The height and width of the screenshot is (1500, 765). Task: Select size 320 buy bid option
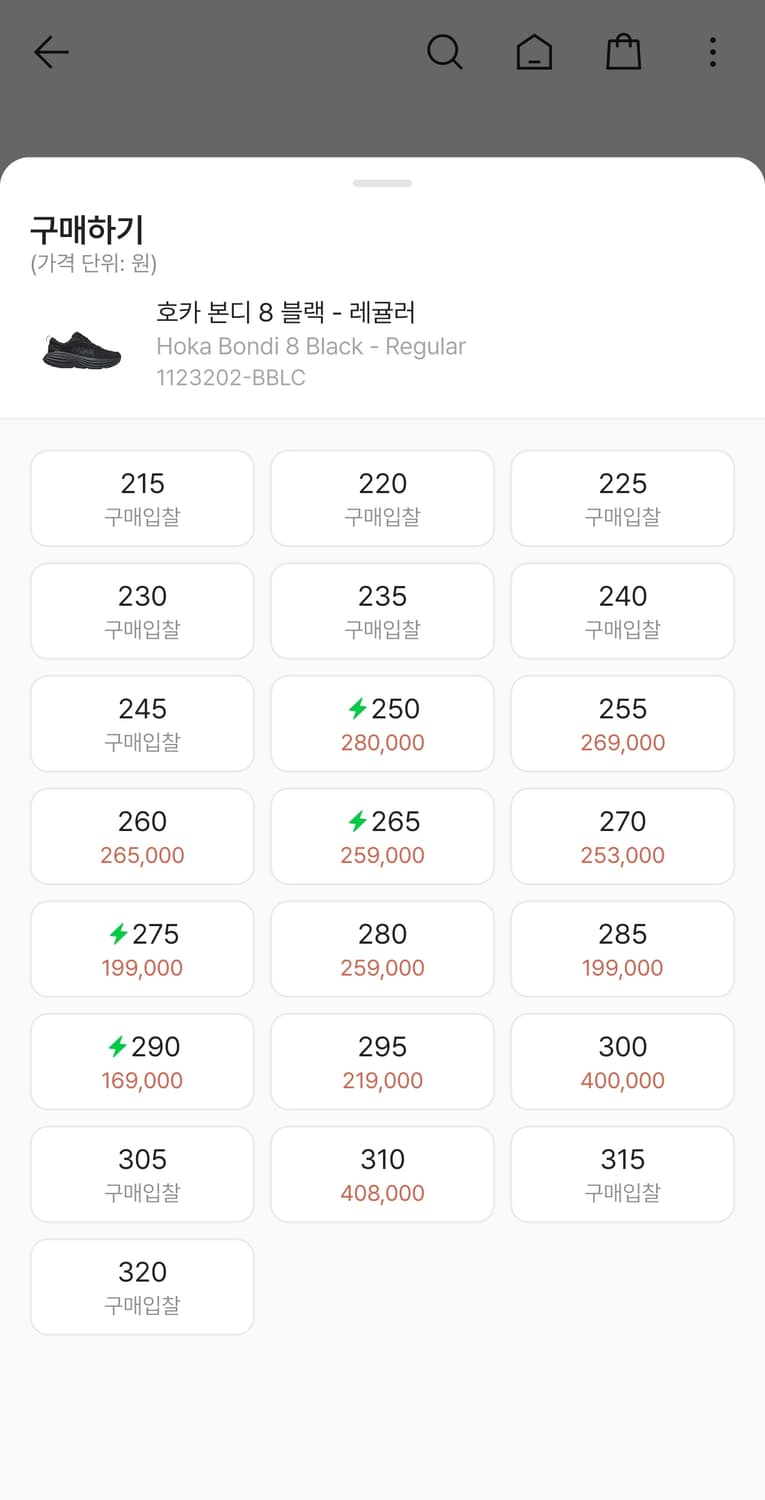click(142, 1287)
